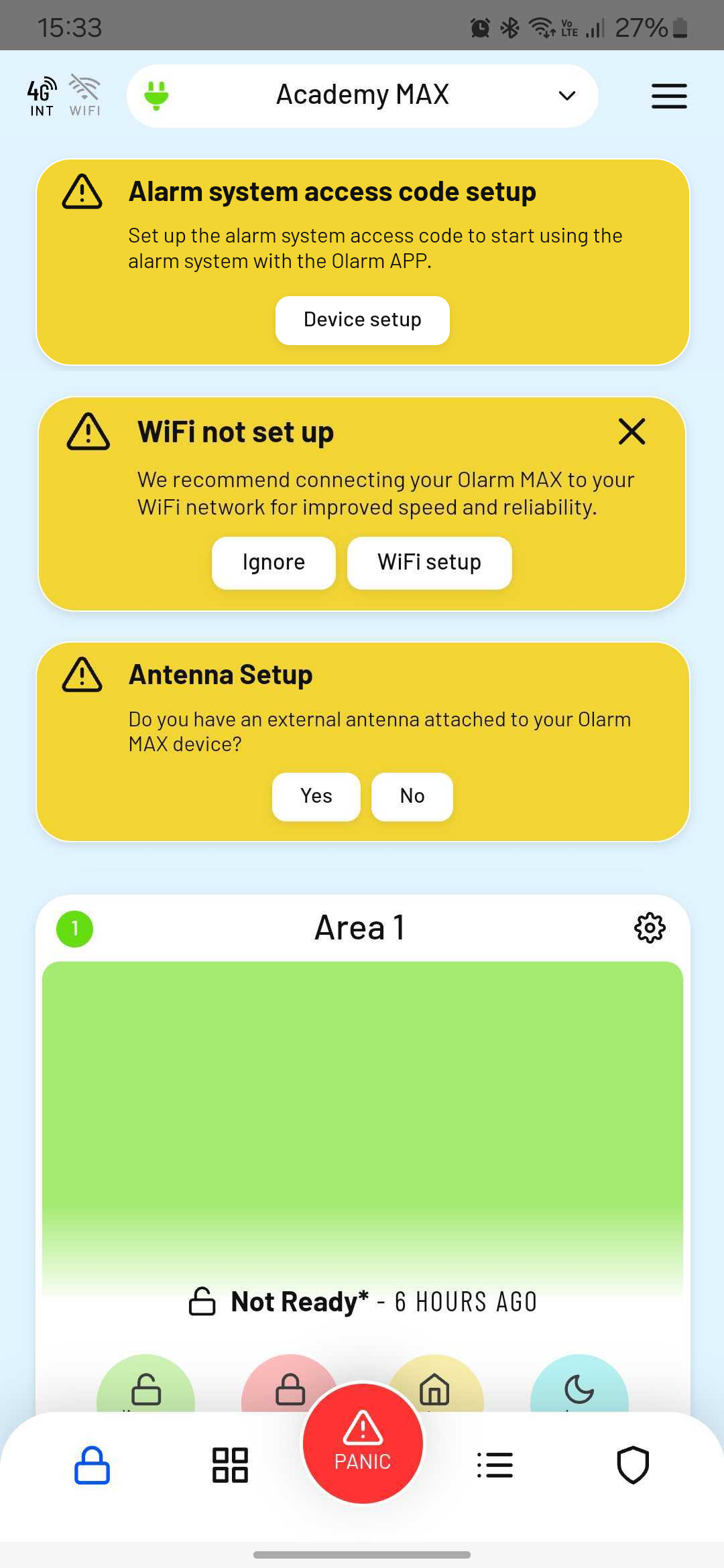The height and width of the screenshot is (1568, 724).
Task: Trigger the red PANIC button
Action: (x=363, y=1443)
